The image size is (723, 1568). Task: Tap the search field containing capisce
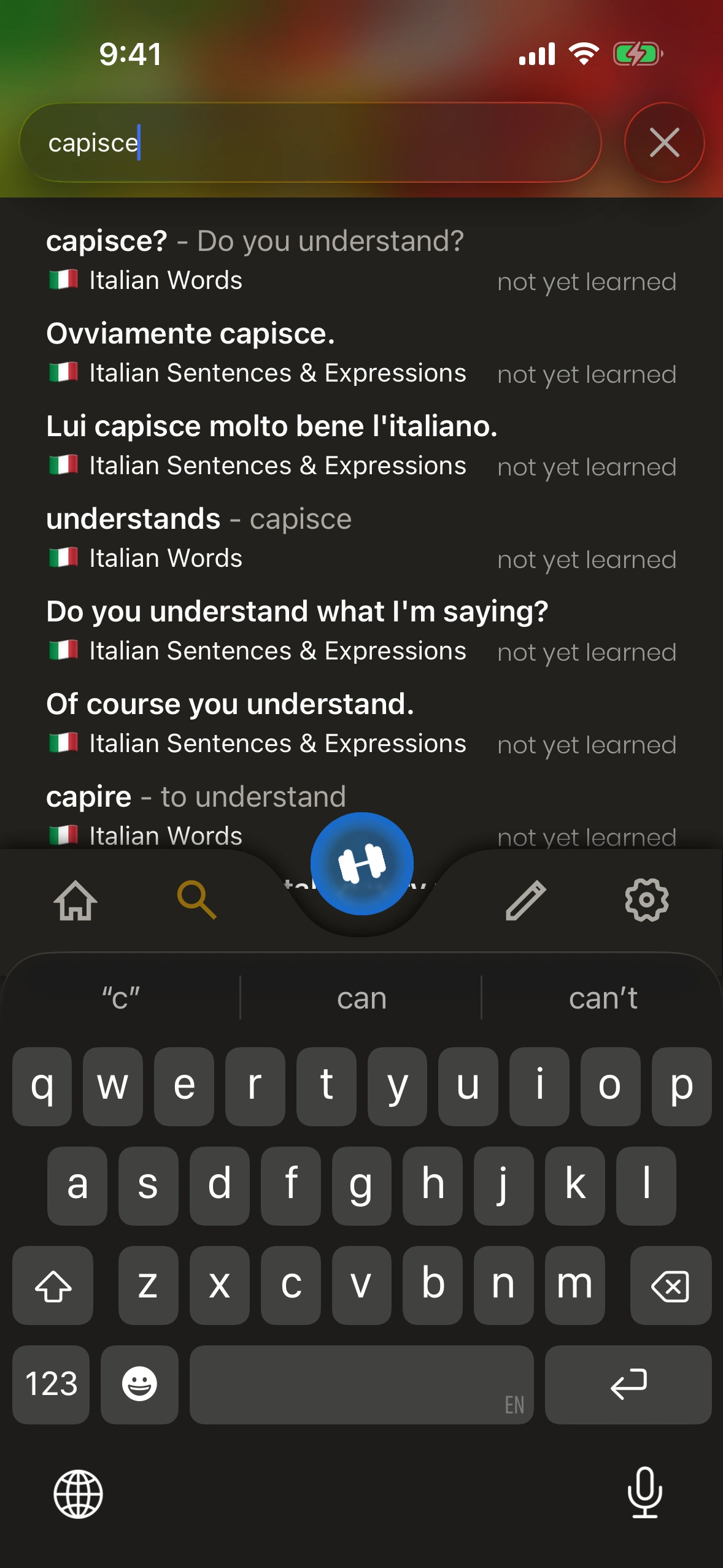click(310, 143)
